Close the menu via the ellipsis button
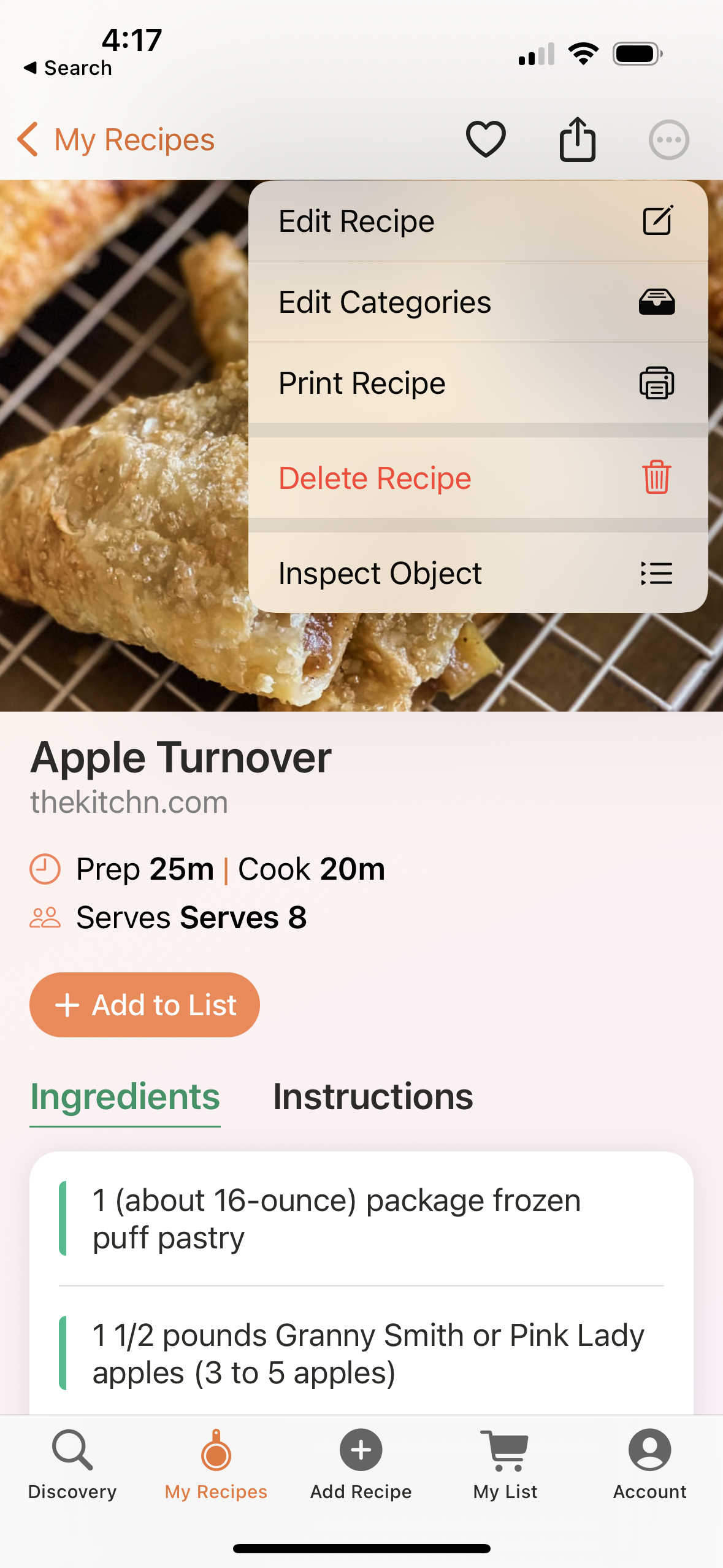 (668, 140)
